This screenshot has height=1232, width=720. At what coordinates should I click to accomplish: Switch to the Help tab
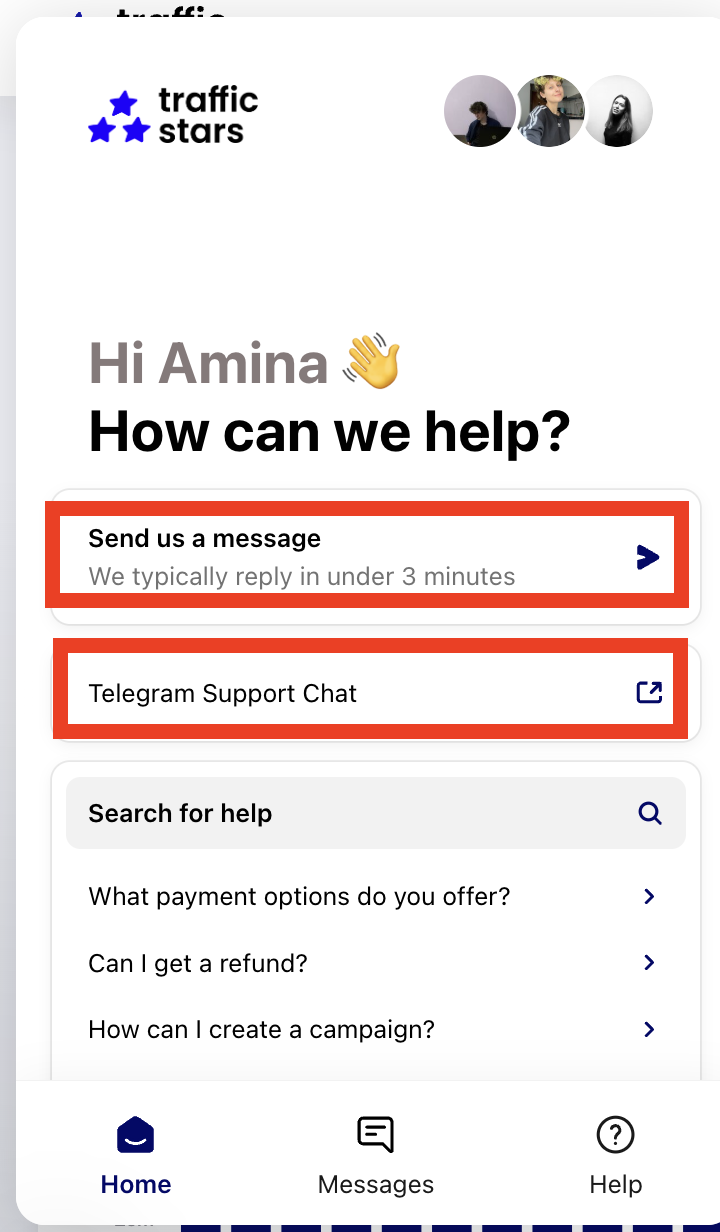click(x=615, y=1157)
